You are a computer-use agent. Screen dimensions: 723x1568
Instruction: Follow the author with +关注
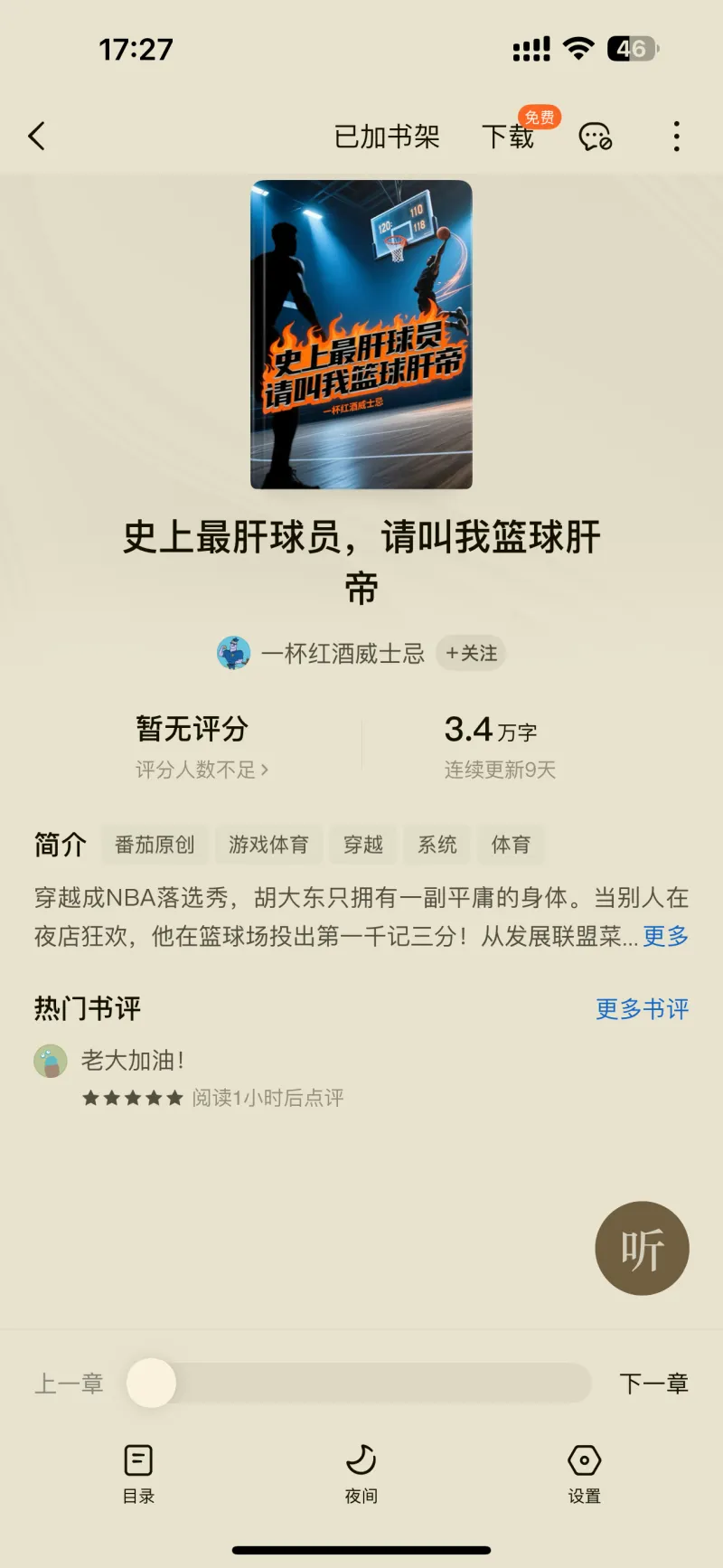(x=471, y=653)
